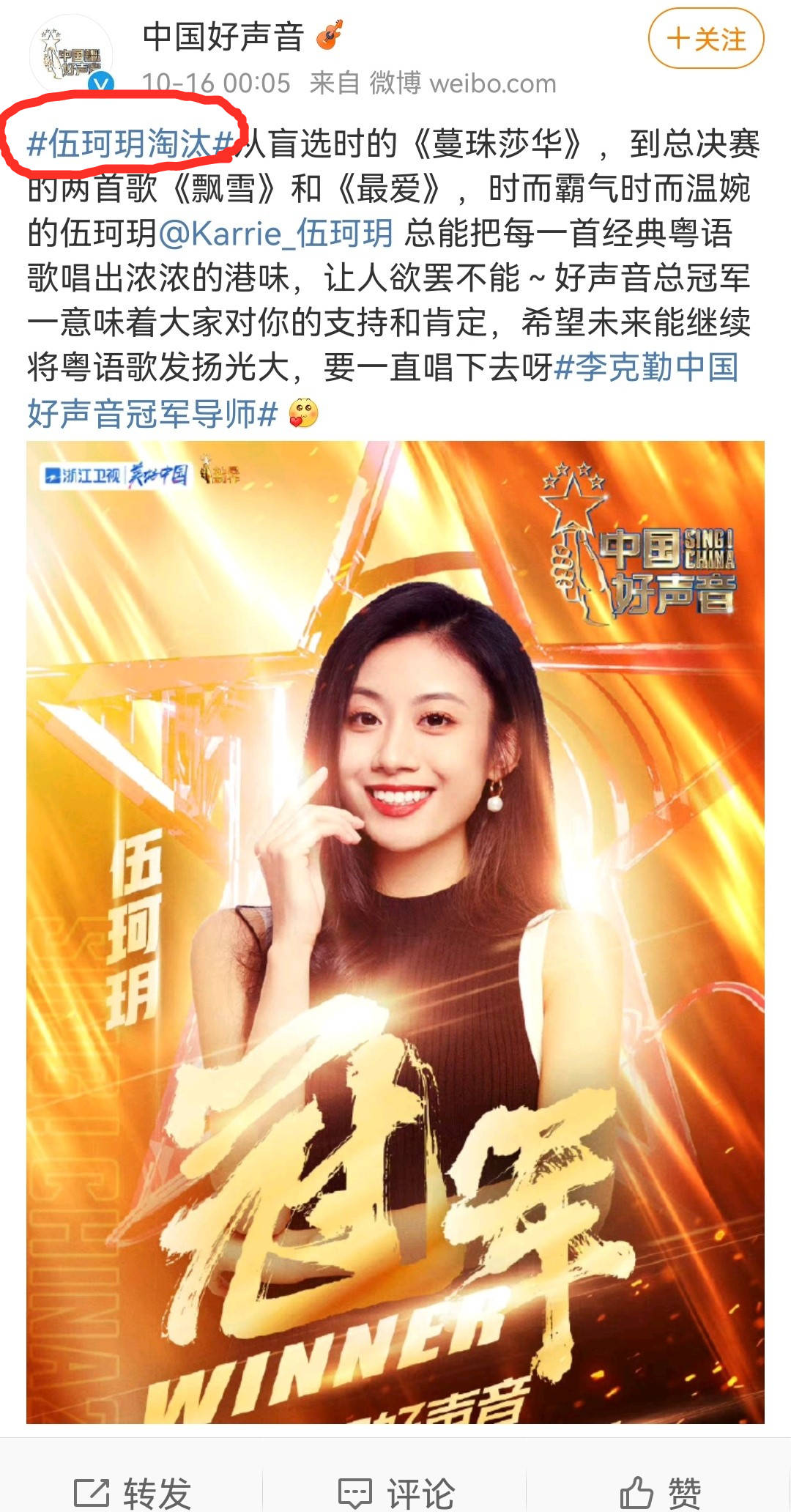Screen dimensions: 791x1512
Task: Like this post with 赞
Action: point(661,1491)
